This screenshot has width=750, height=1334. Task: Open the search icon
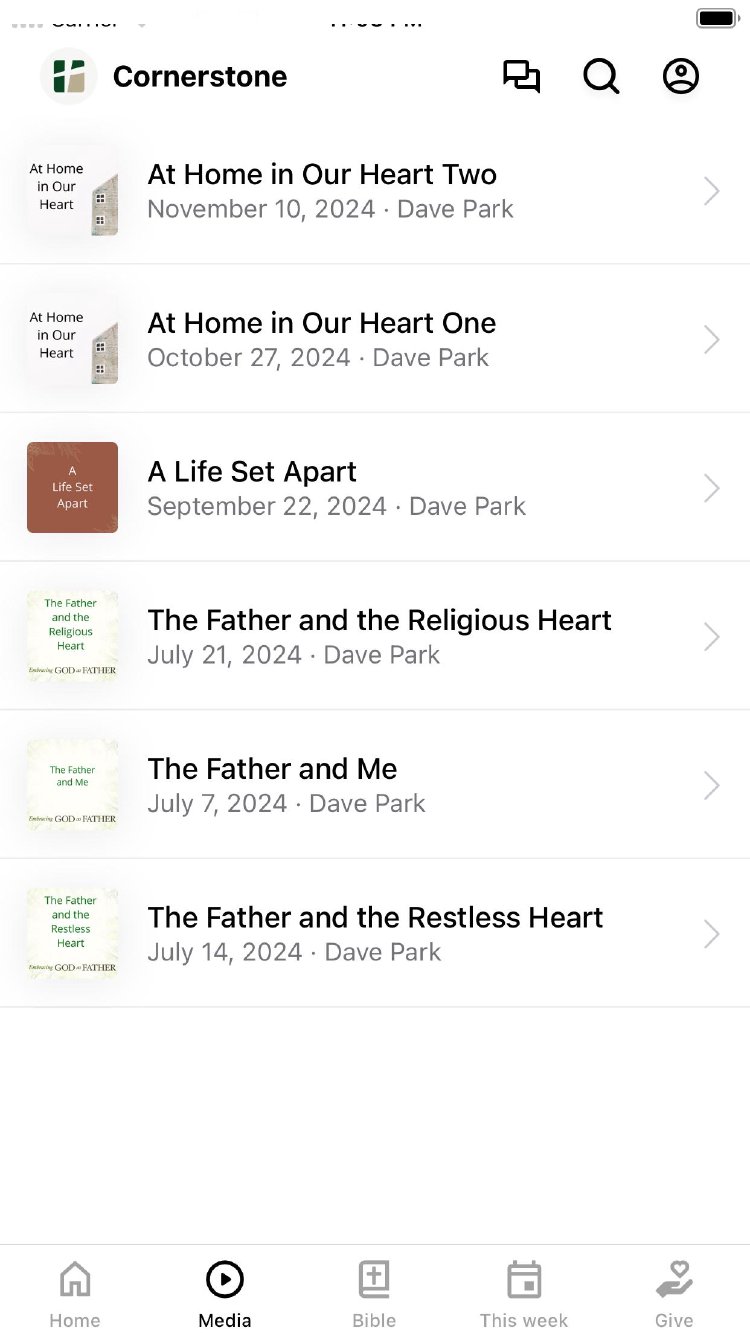click(x=601, y=77)
